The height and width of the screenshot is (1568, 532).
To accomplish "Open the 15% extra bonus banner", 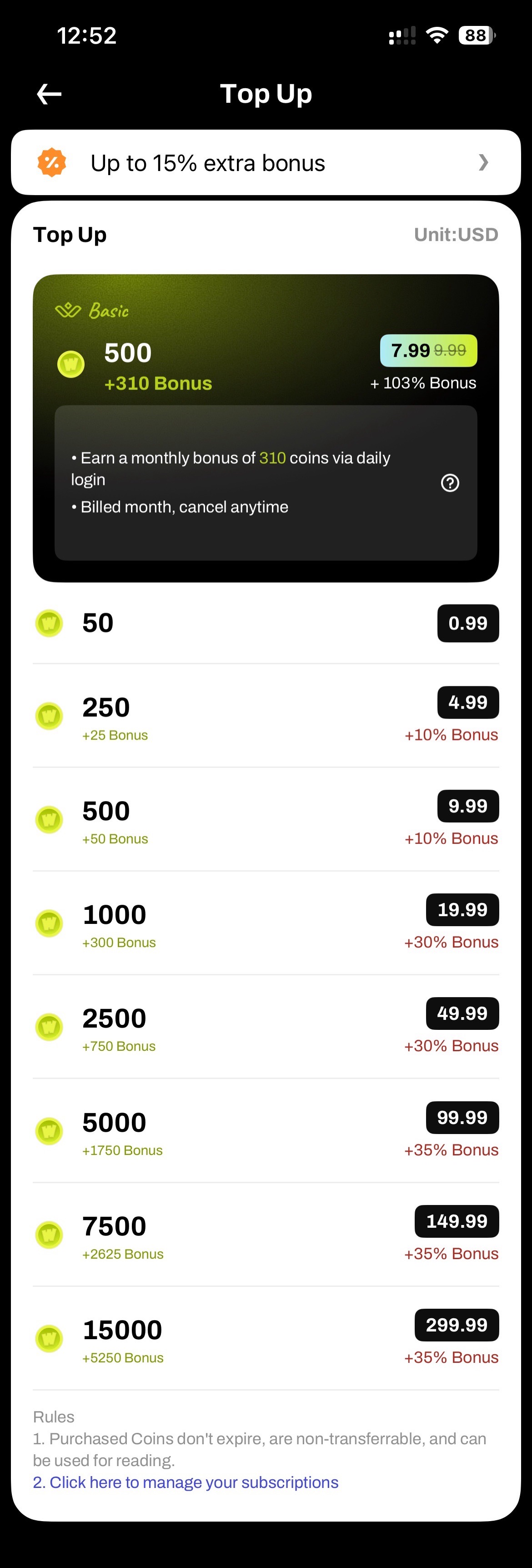I will 266,162.
